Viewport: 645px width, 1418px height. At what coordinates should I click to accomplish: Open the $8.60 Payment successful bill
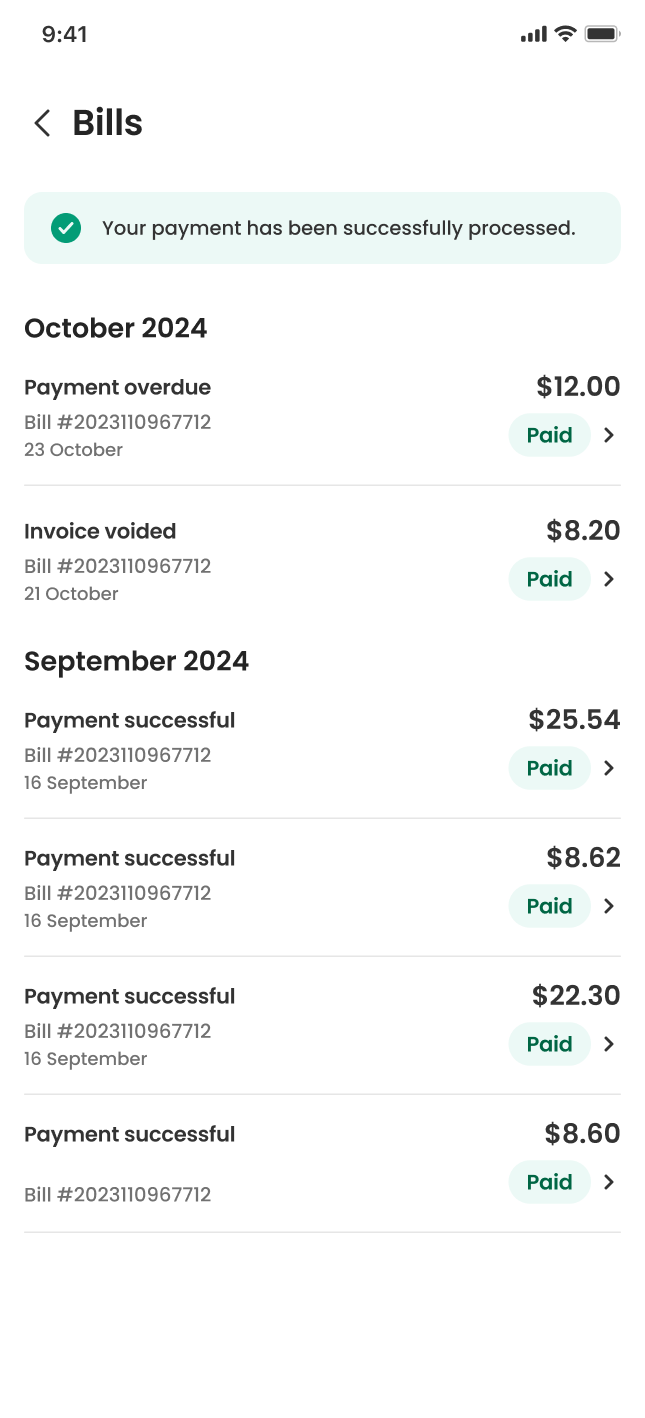coord(322,1164)
